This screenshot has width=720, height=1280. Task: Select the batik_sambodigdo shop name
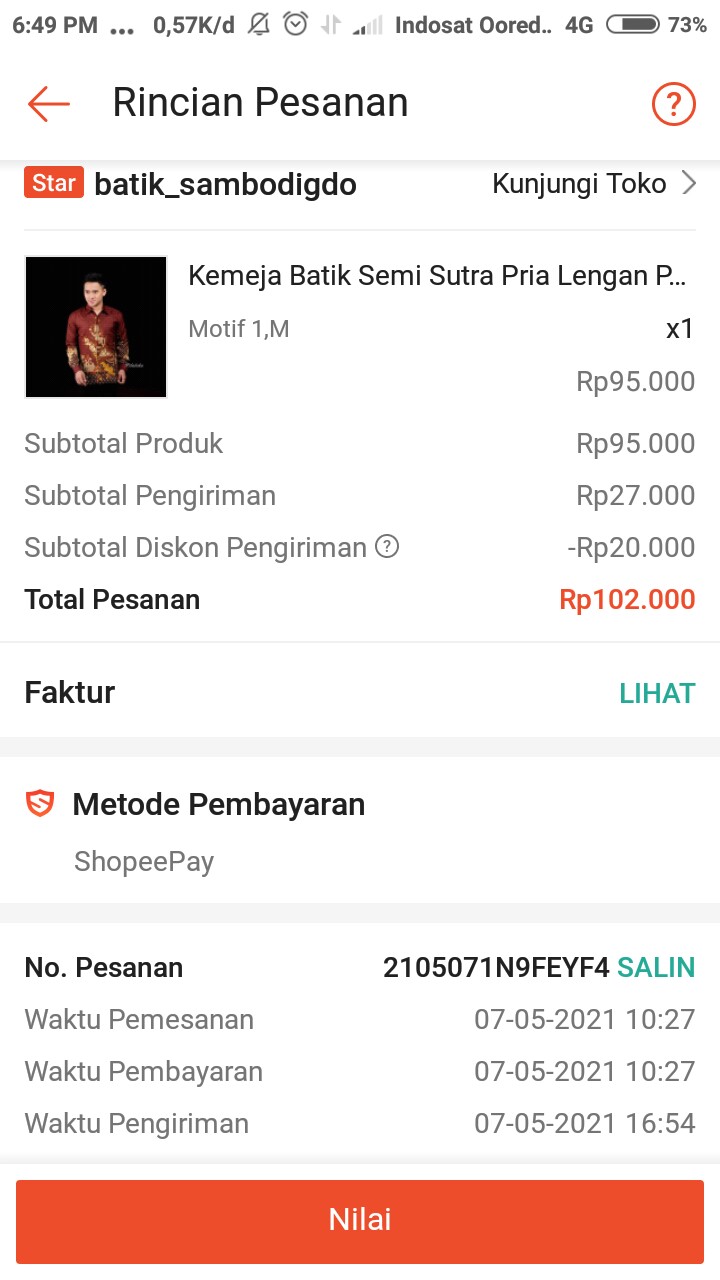click(225, 182)
